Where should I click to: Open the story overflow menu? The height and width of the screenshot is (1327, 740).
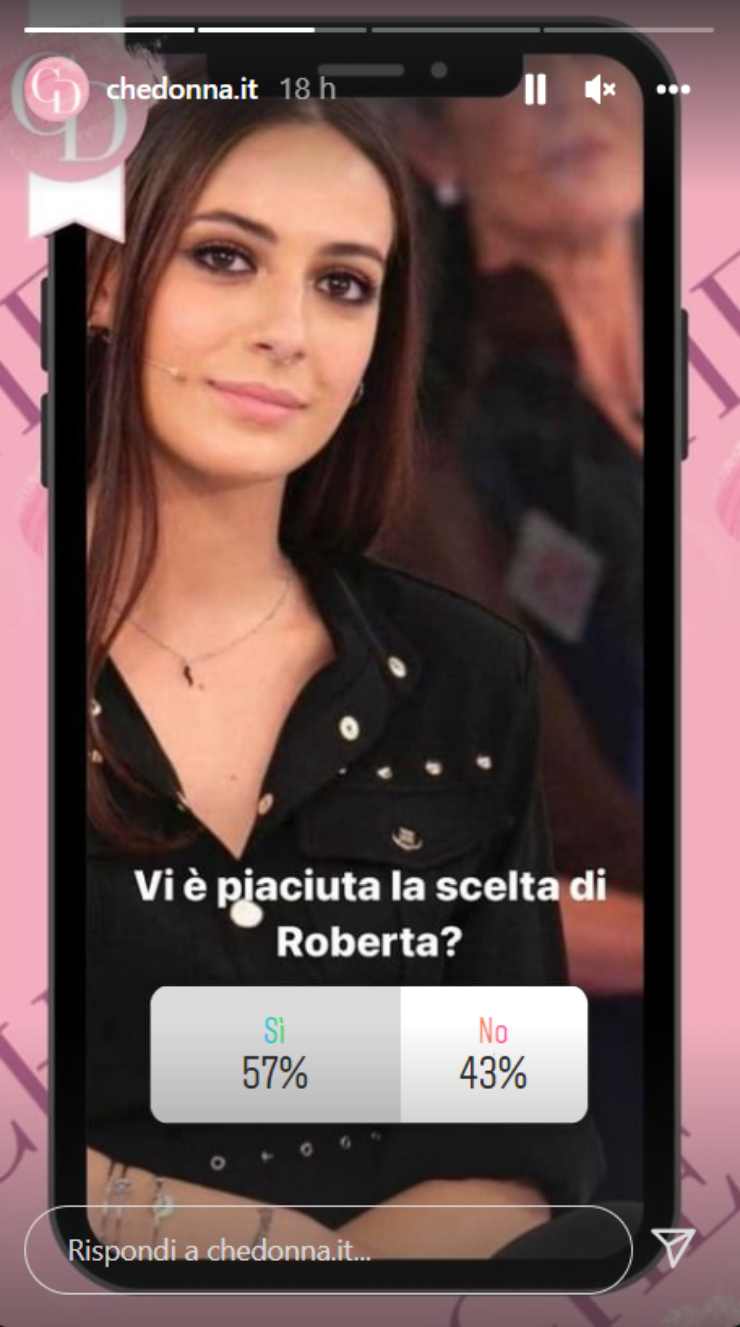[x=672, y=90]
